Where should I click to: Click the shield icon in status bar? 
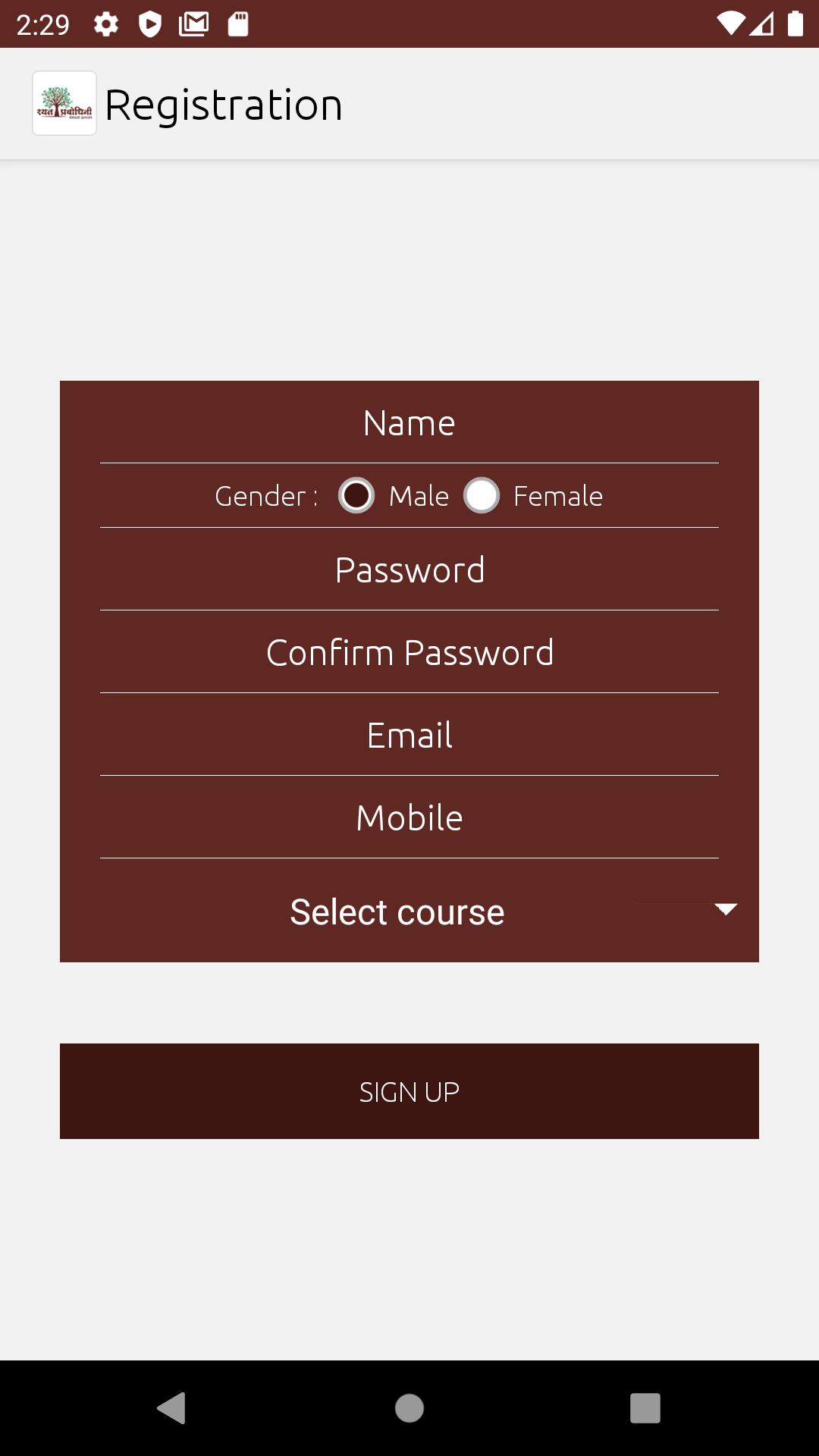pos(150,23)
